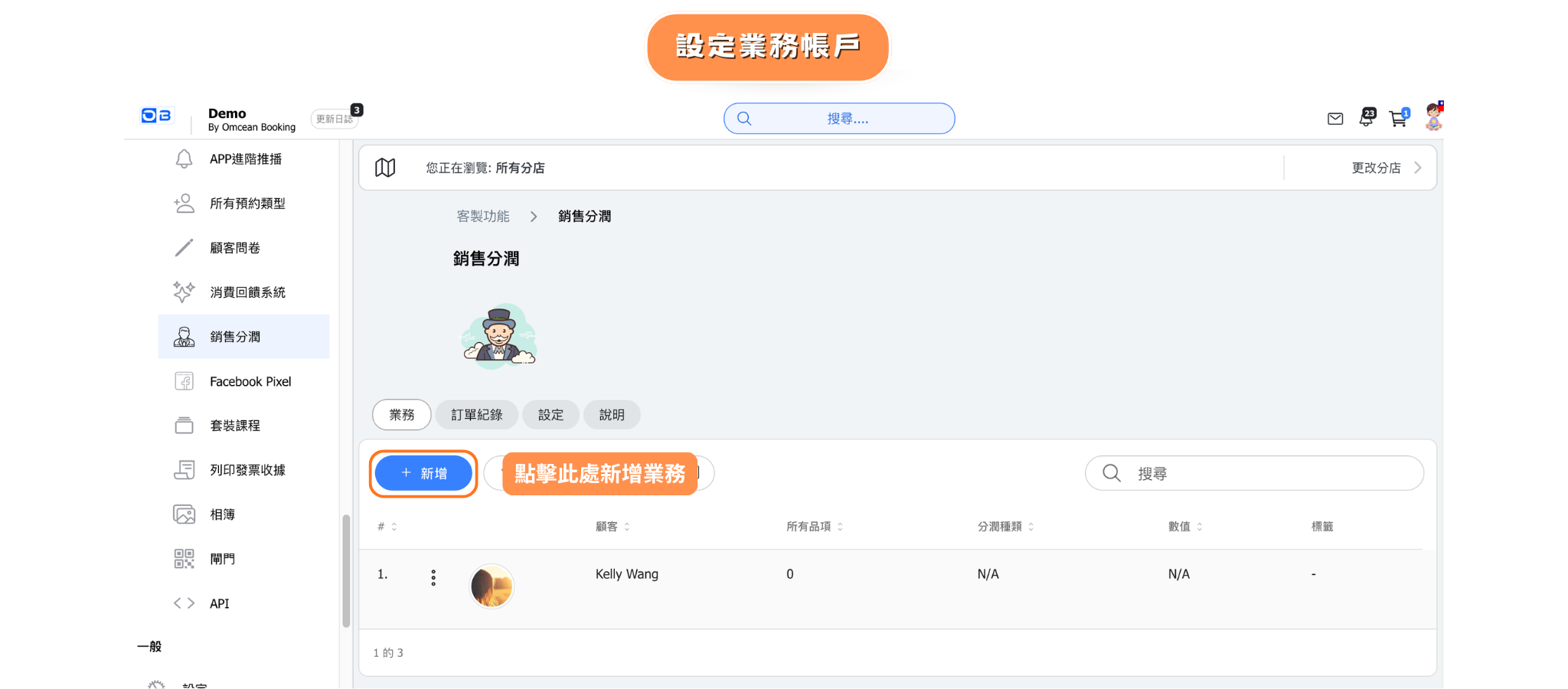1568x689 pixels.
Task: Open the mail inbox icon
Action: tap(1335, 119)
